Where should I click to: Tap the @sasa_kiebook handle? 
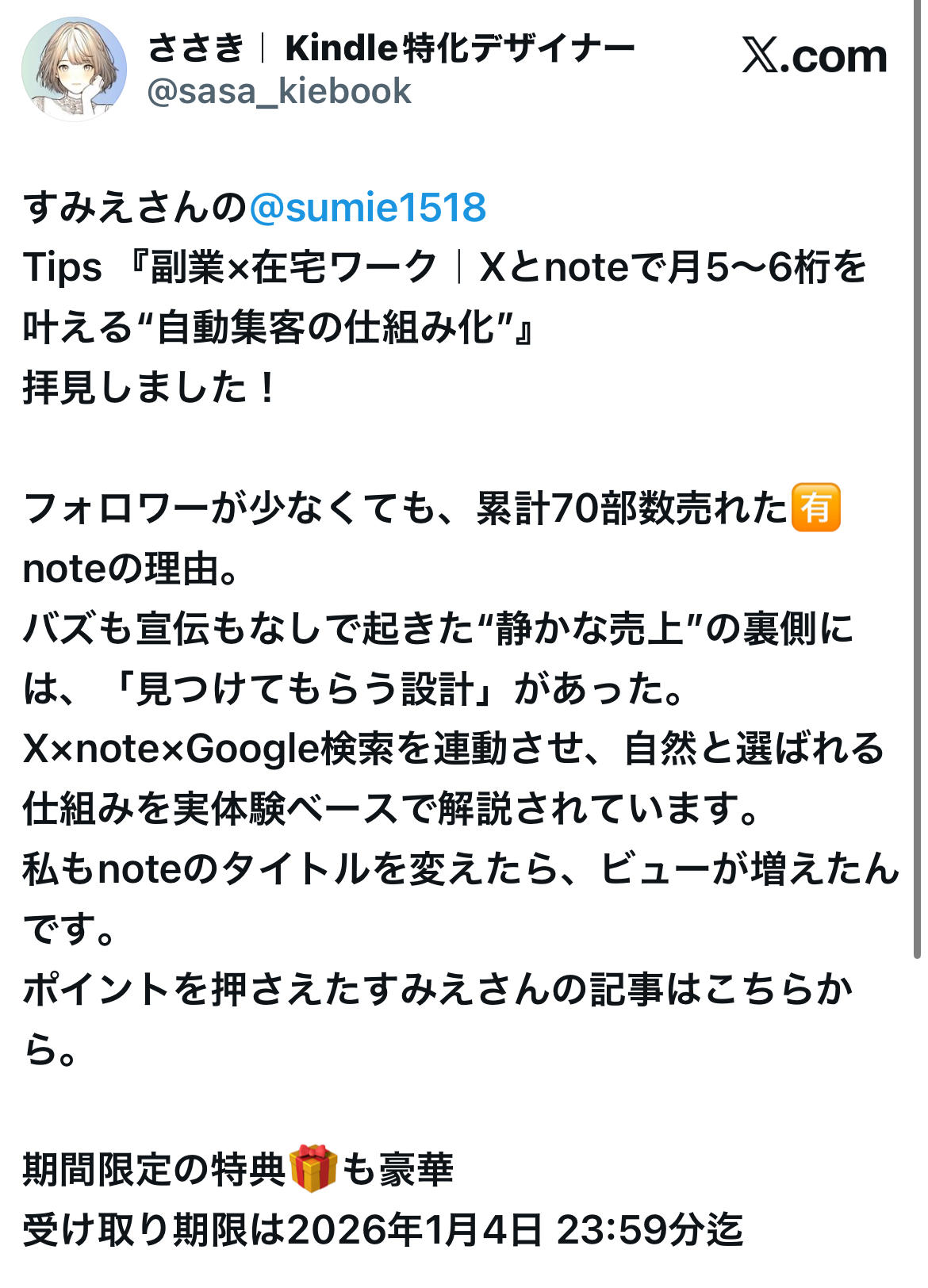pyautogui.click(x=279, y=92)
